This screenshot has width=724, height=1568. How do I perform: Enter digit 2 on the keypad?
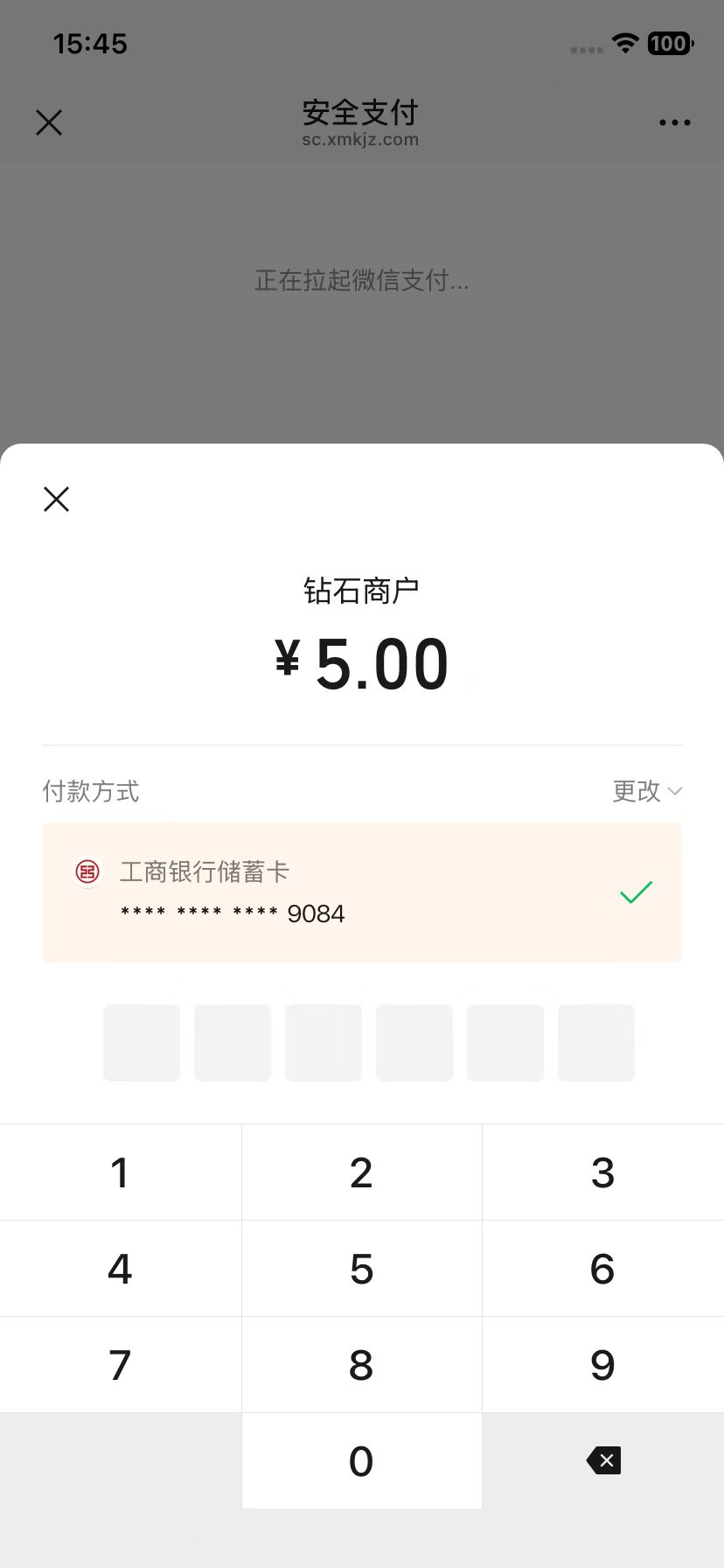coord(361,1172)
